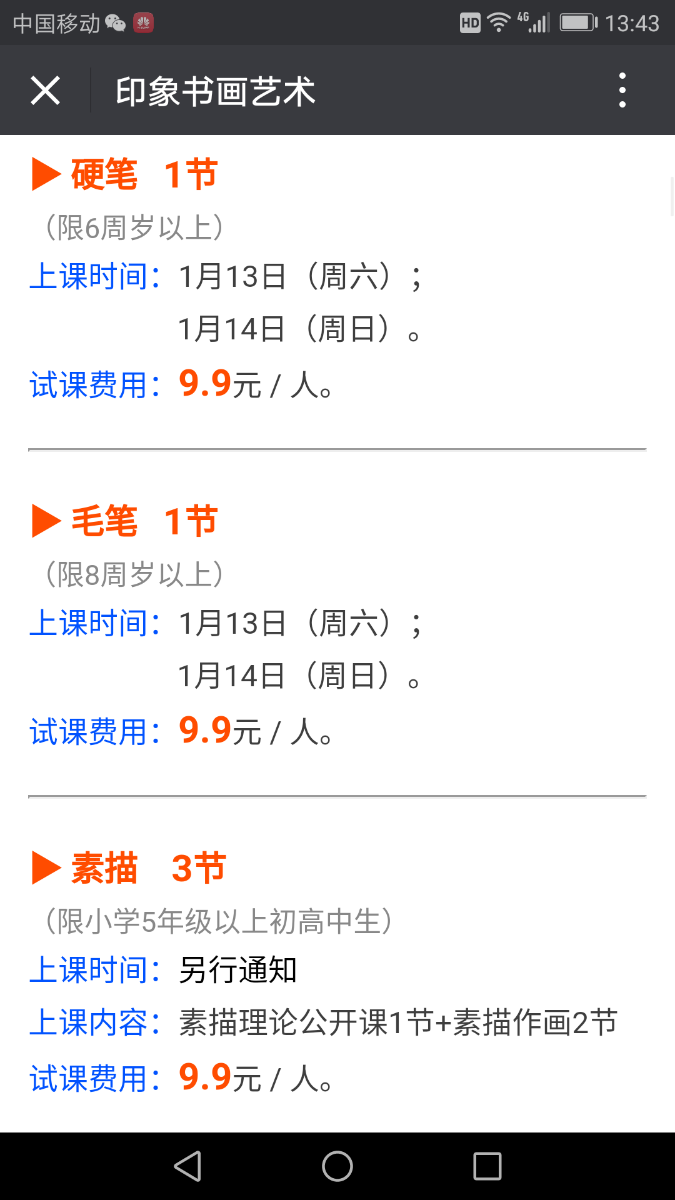Go back using the system navigation bar

click(x=187, y=1166)
